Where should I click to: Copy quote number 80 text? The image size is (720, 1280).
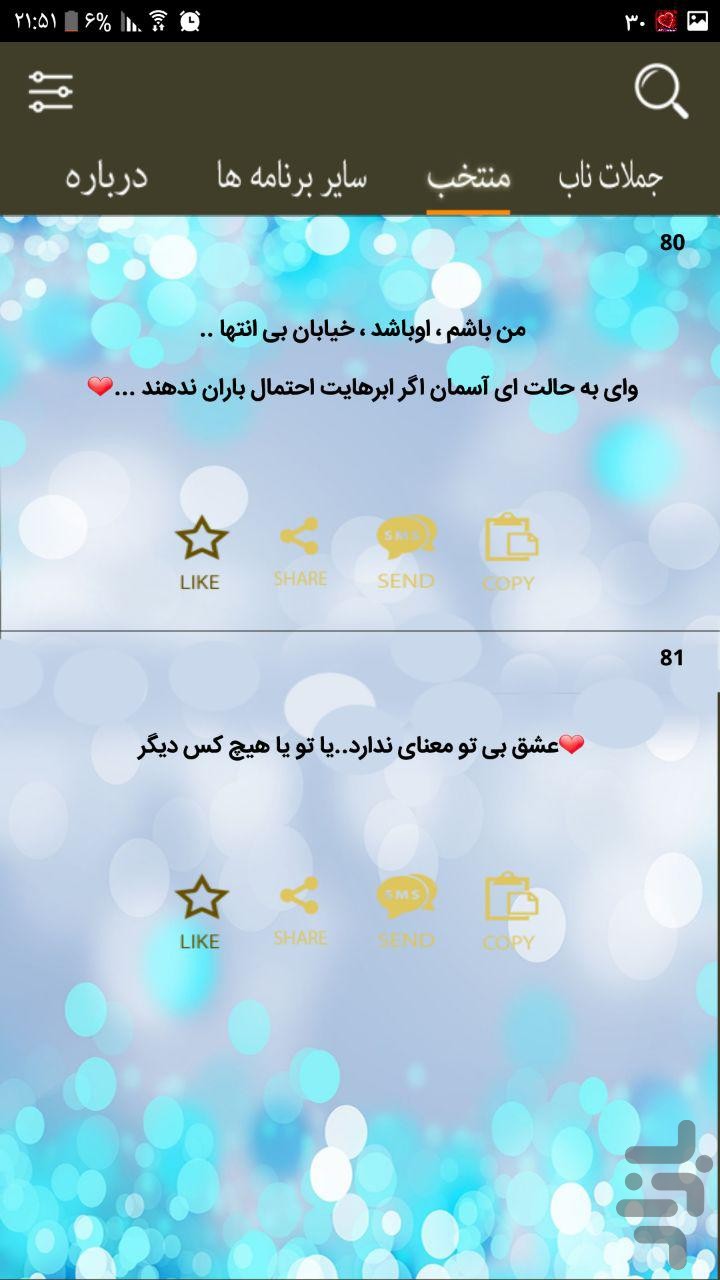click(510, 553)
